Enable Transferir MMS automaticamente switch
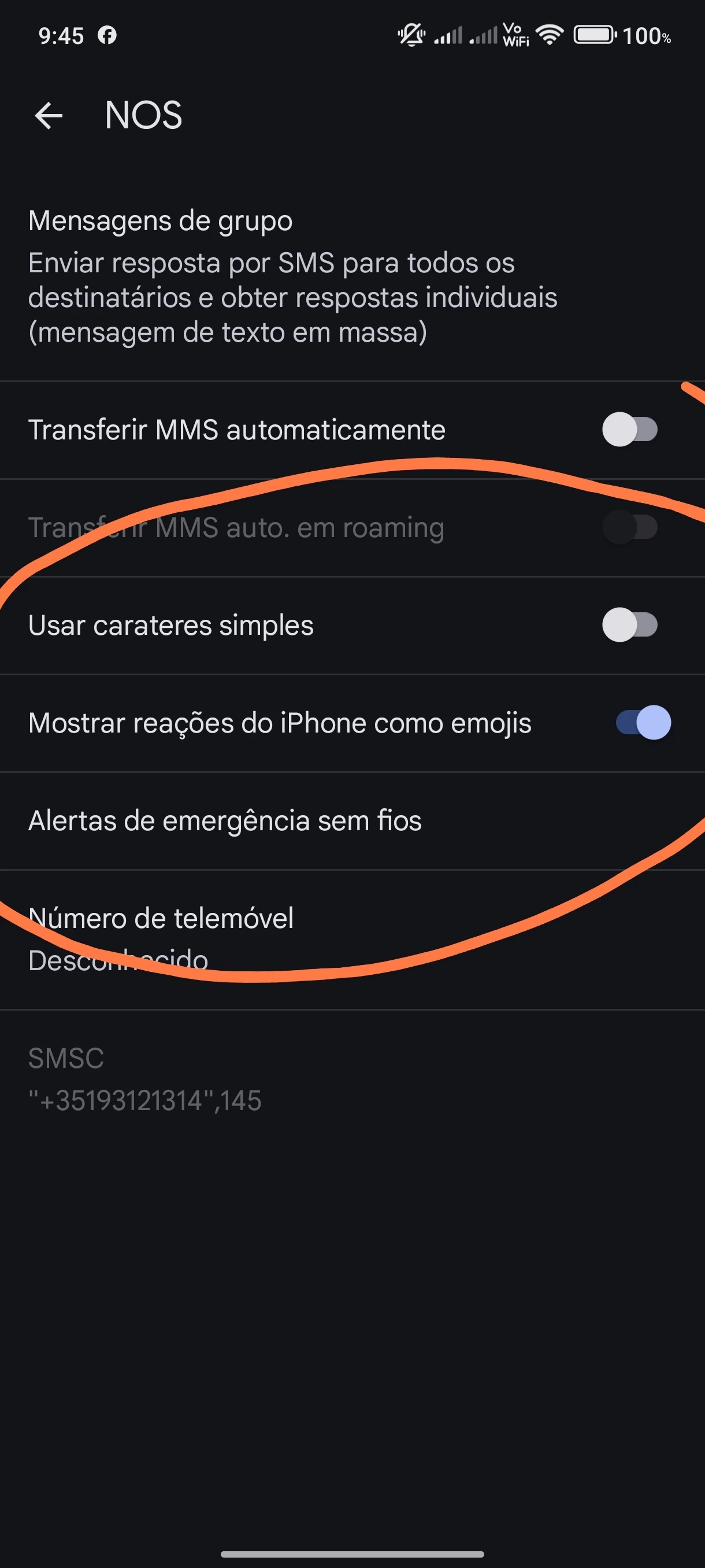This screenshot has height=1568, width=705. (629, 430)
